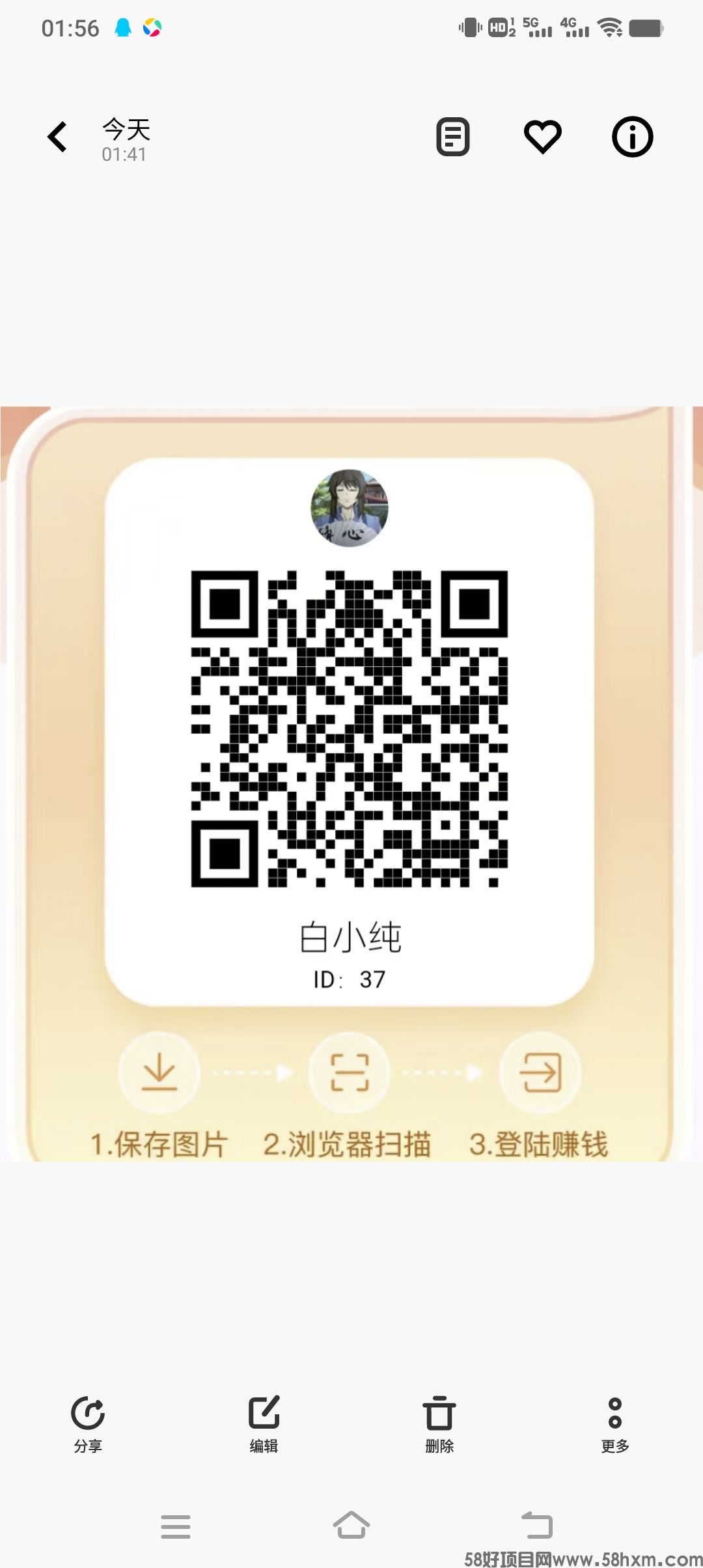View photo details info
This screenshot has width=703, height=1568.
point(632,137)
